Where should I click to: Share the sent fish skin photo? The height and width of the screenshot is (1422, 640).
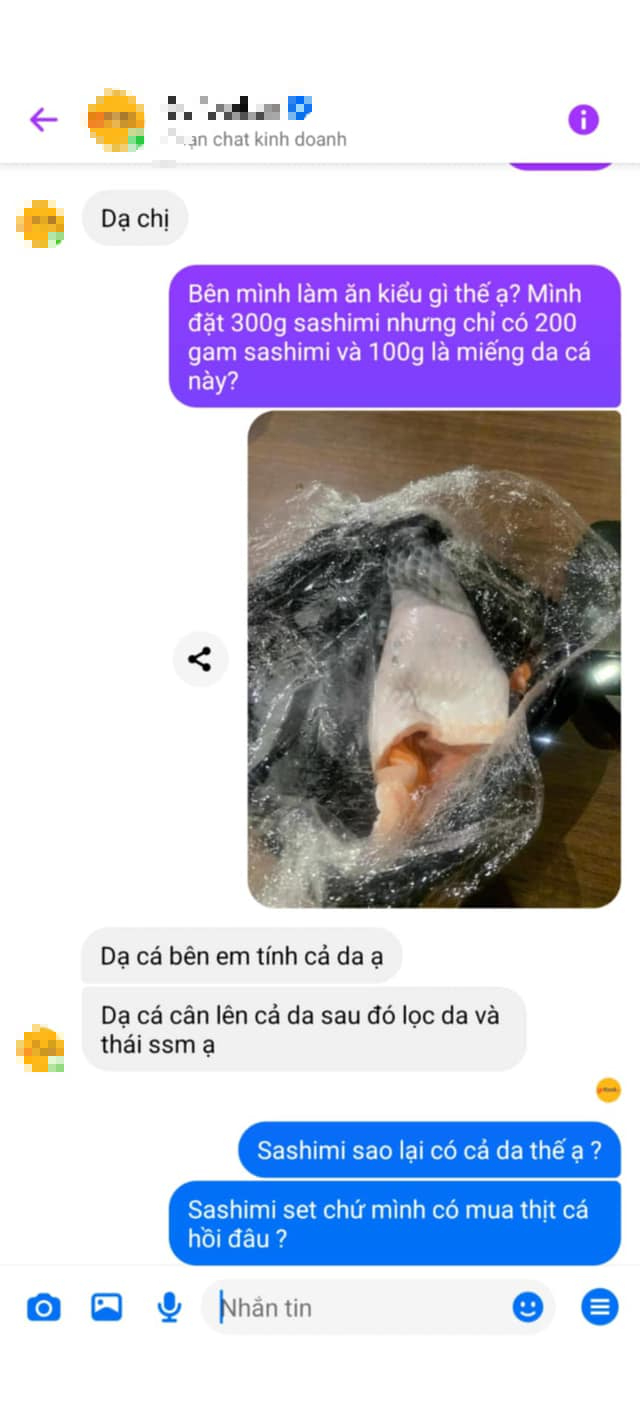[200, 659]
